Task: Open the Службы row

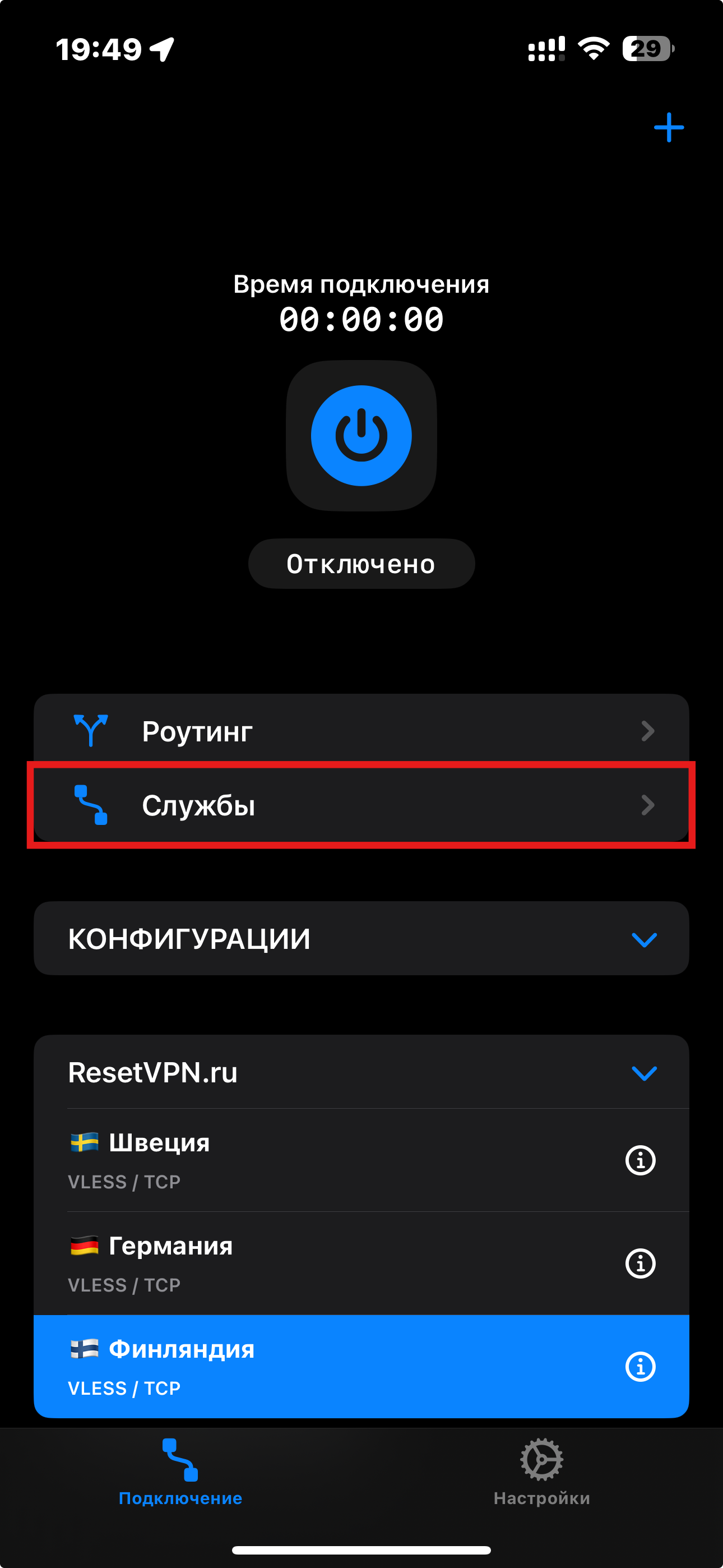Action: (361, 805)
